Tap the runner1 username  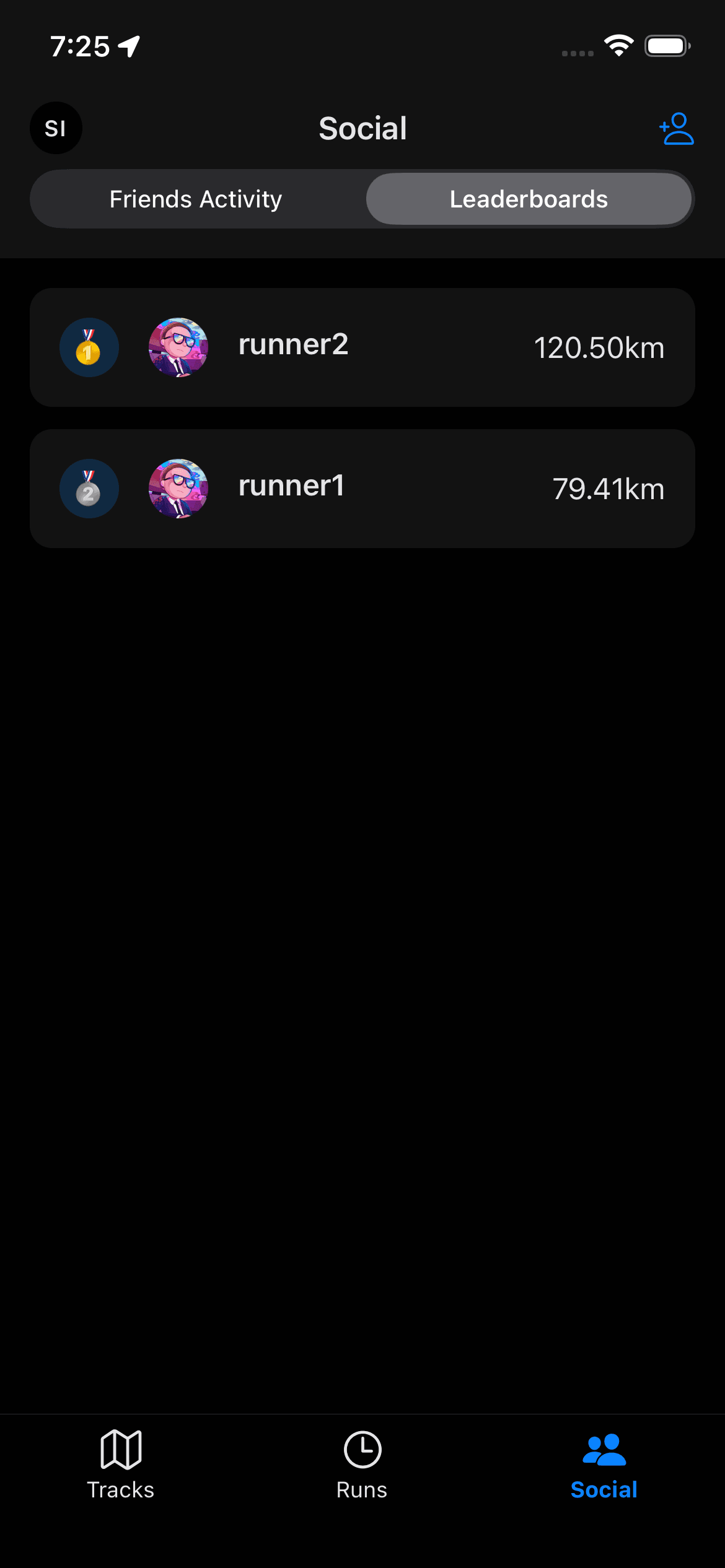[x=290, y=487]
